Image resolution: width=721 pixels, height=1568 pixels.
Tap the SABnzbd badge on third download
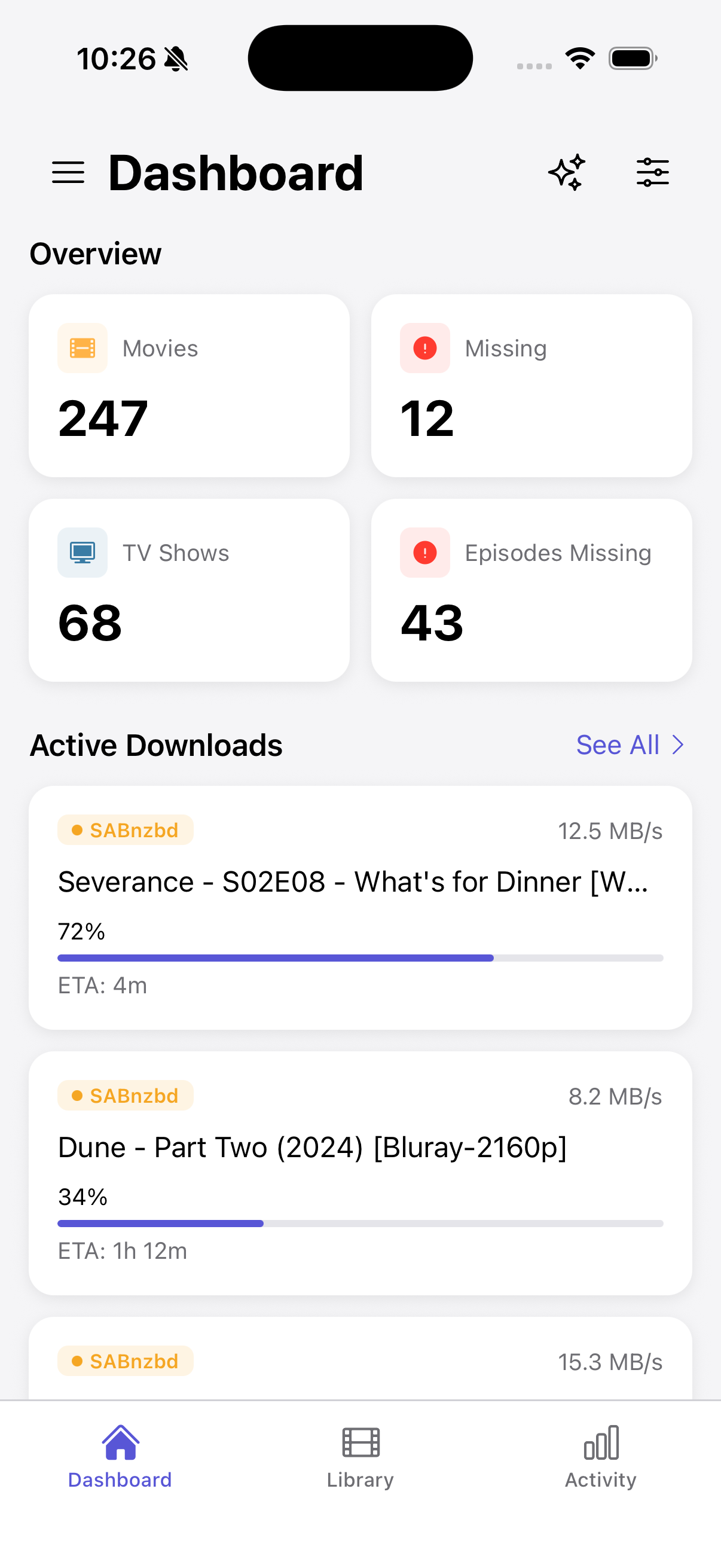[x=125, y=1361]
